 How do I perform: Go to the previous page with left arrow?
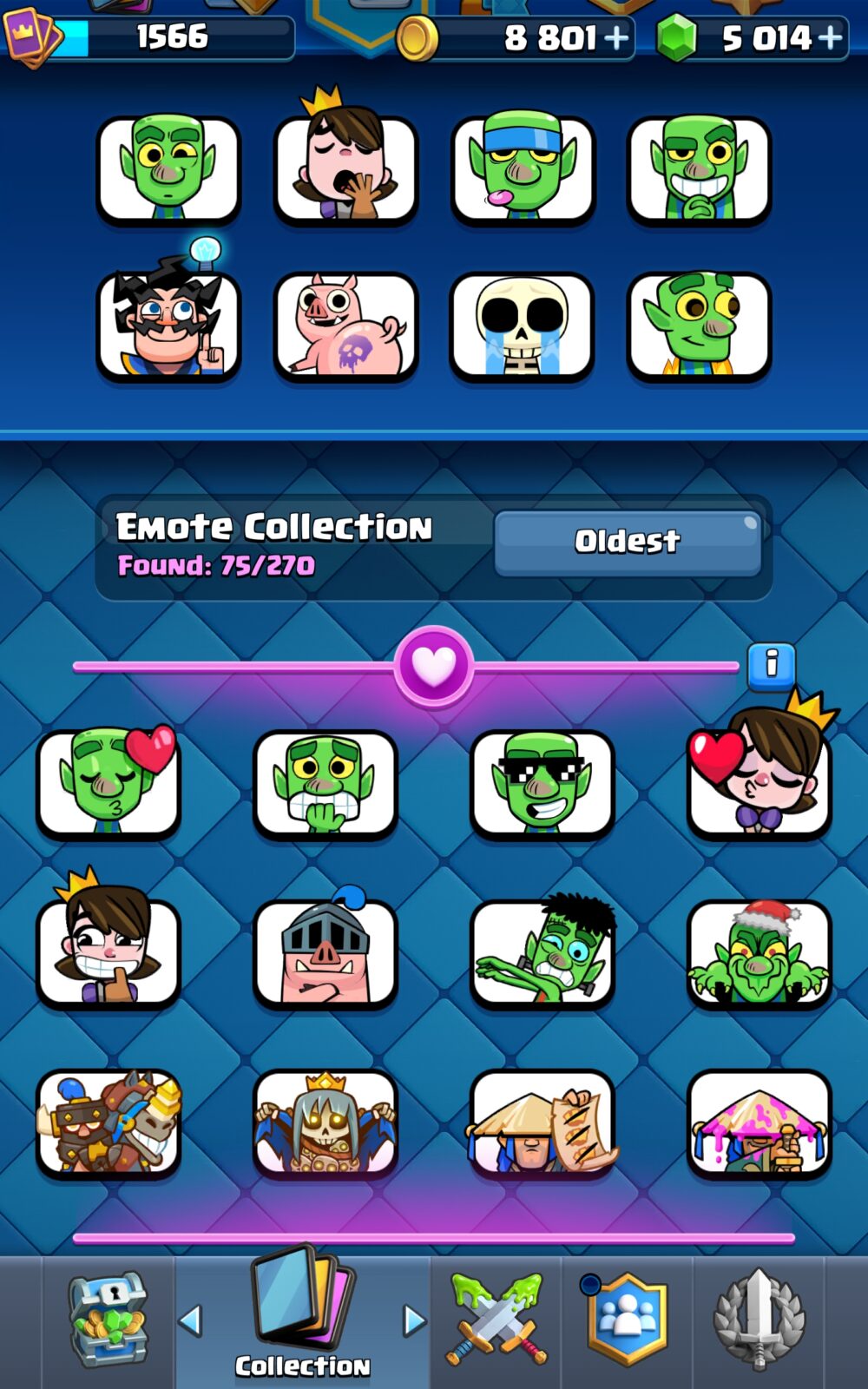(x=190, y=1320)
